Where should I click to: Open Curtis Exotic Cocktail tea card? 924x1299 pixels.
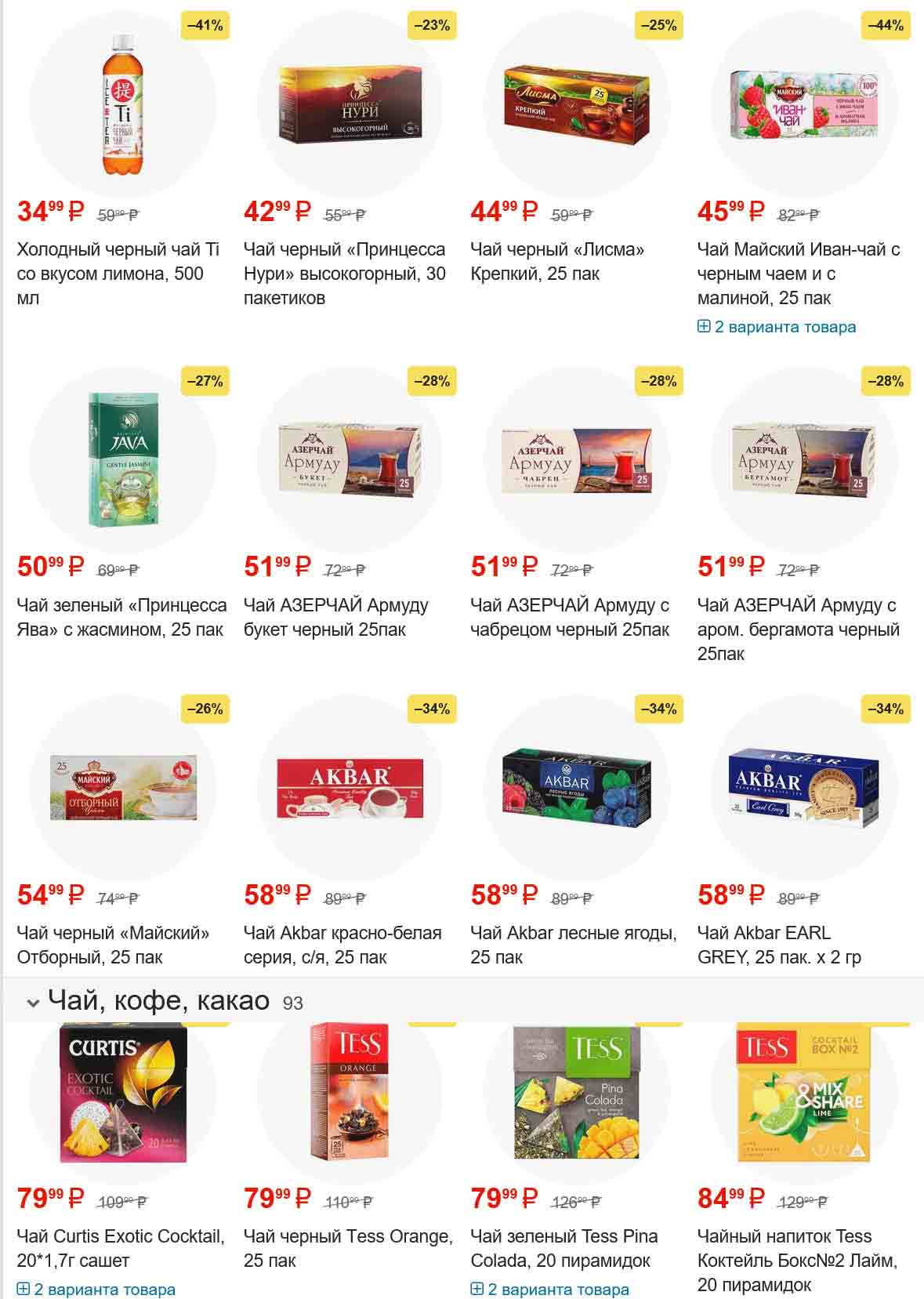120,1248
